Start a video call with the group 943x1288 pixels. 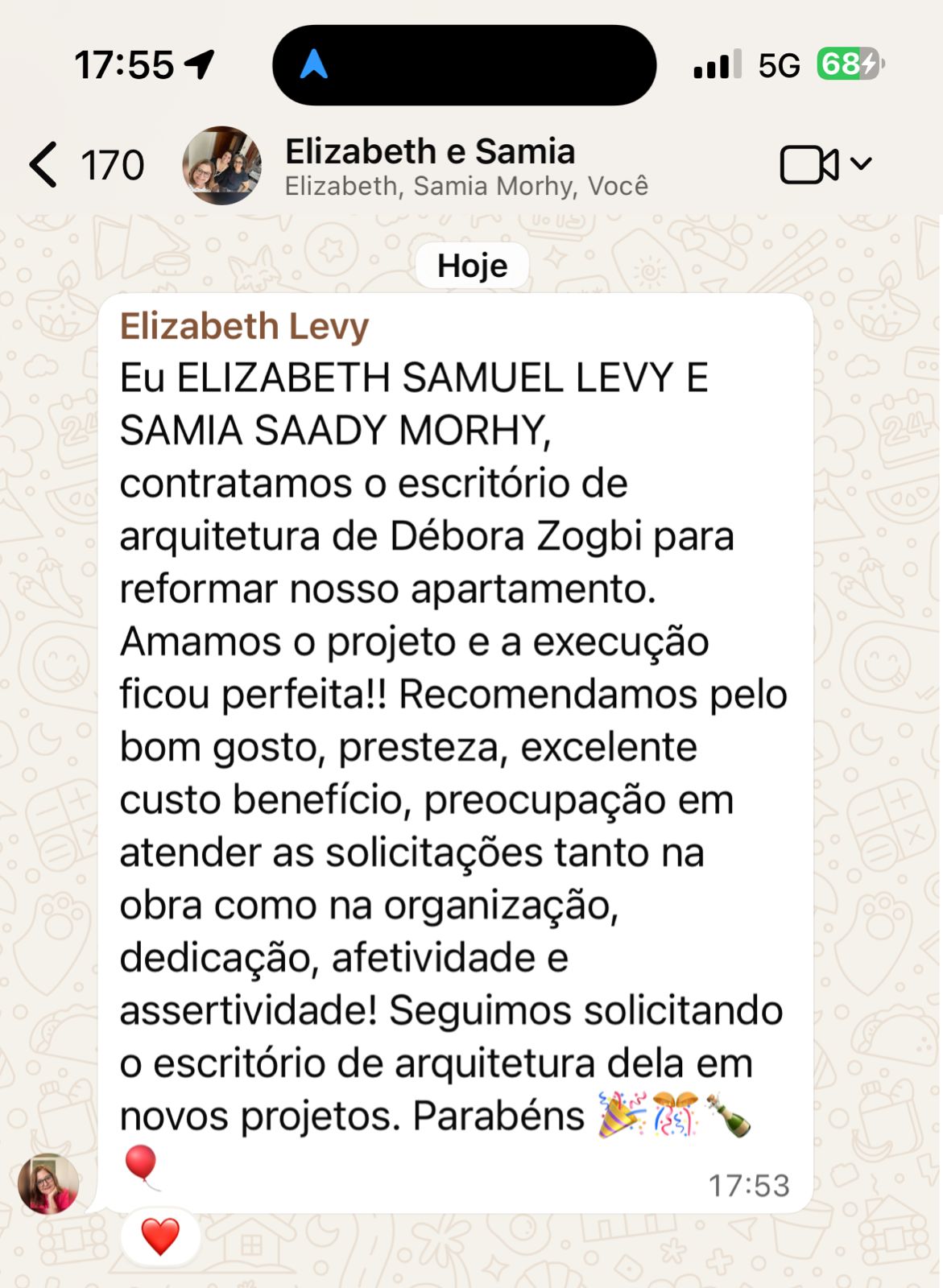810,165
